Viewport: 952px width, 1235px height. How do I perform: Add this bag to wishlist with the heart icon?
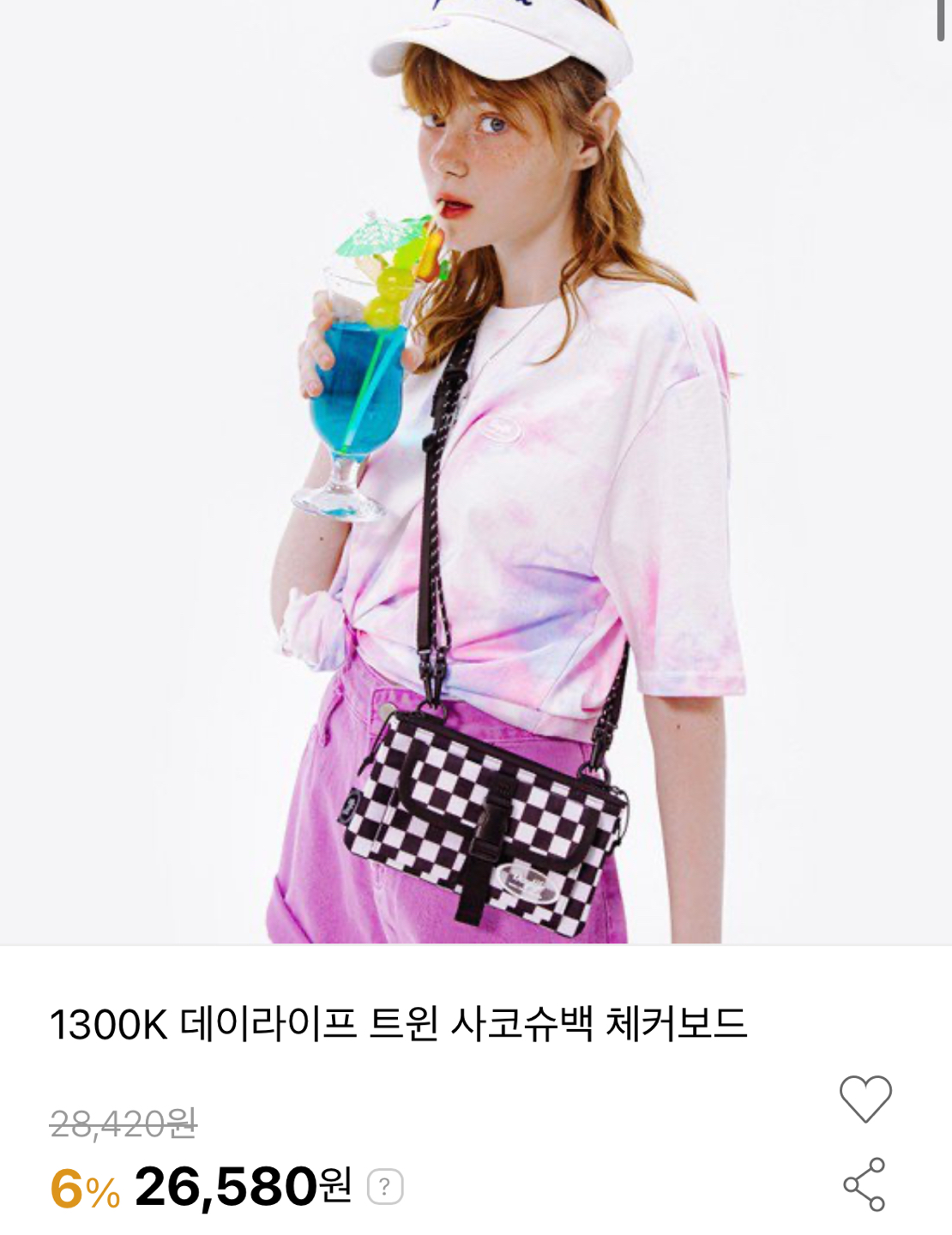[865, 1099]
